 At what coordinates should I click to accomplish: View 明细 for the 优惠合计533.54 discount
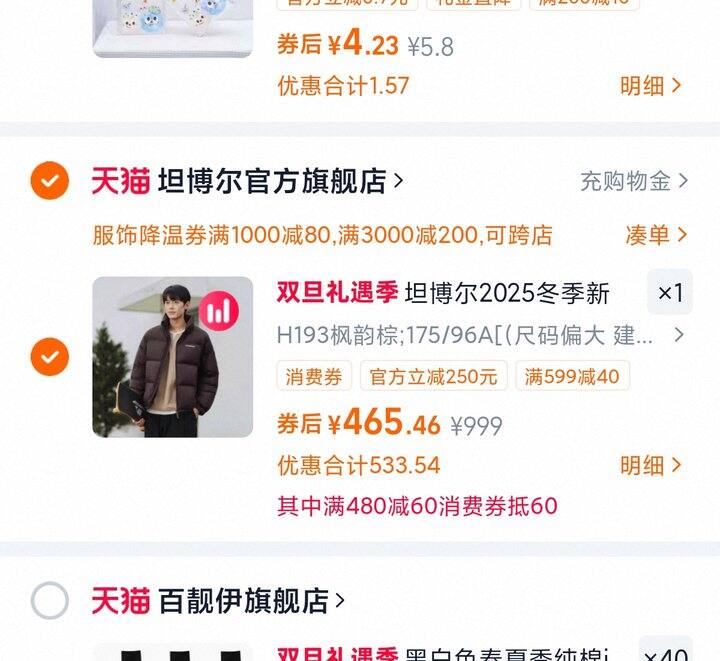click(x=650, y=465)
